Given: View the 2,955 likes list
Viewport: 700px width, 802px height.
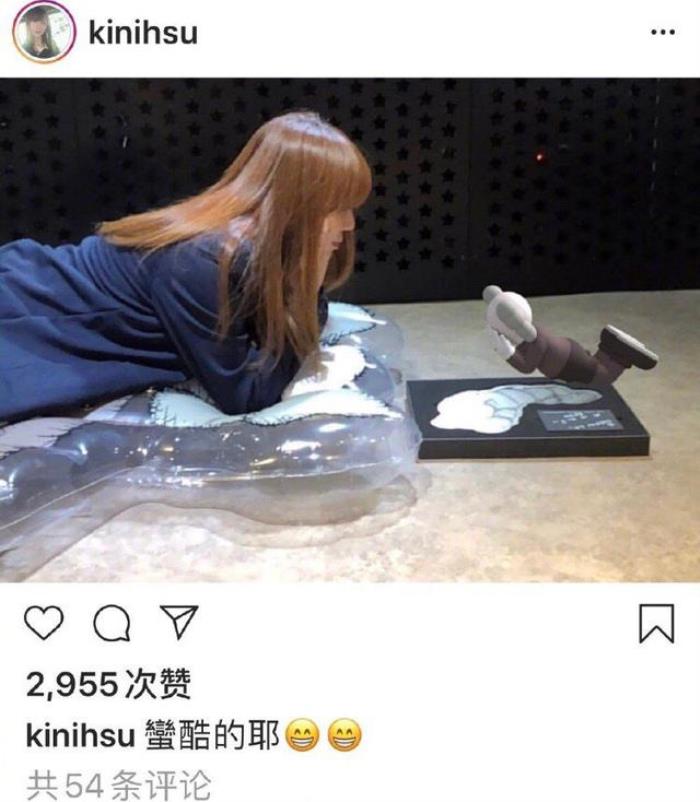Looking at the screenshot, I should (108, 685).
